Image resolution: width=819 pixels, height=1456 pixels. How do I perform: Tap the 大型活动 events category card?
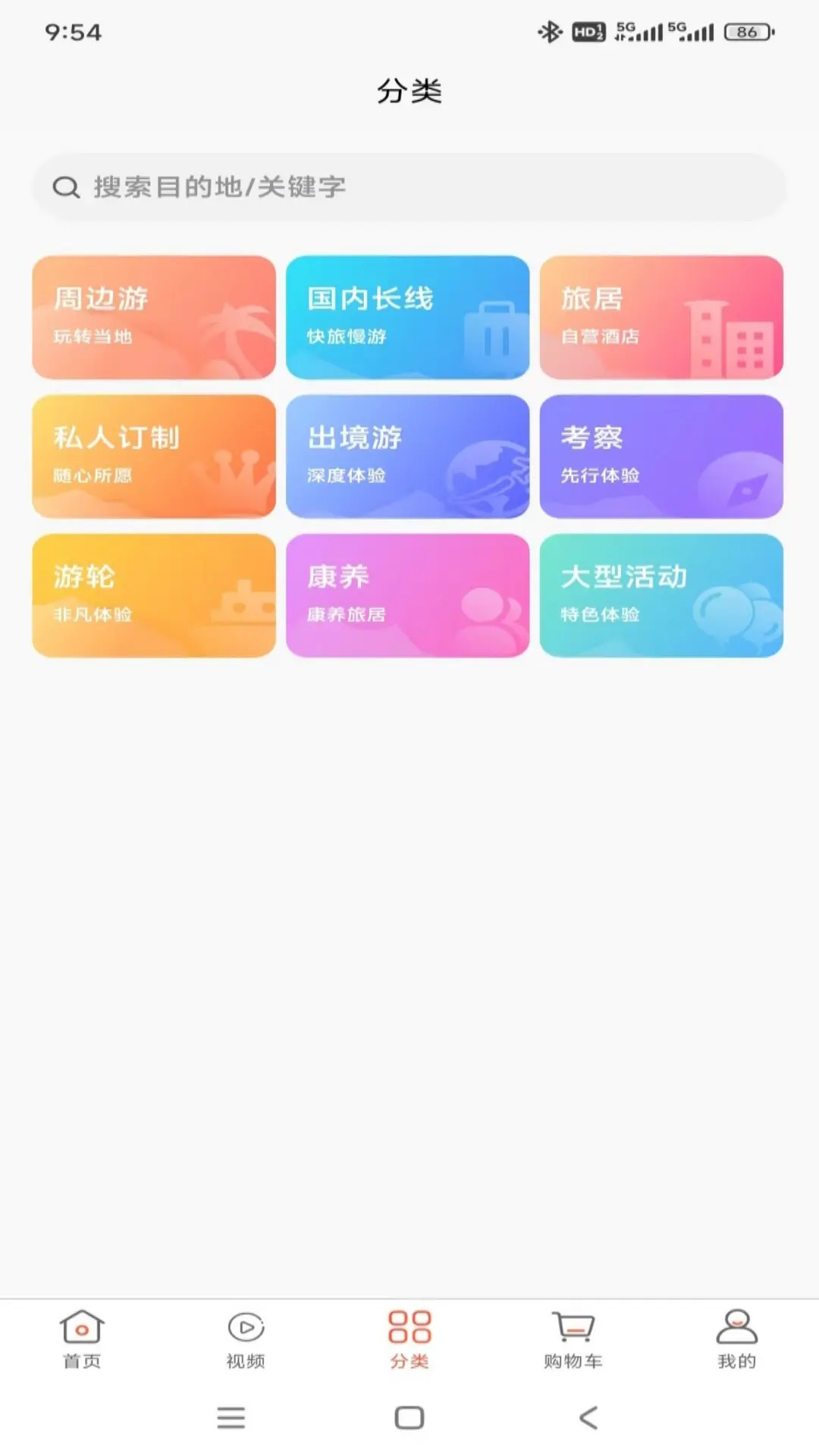(661, 596)
